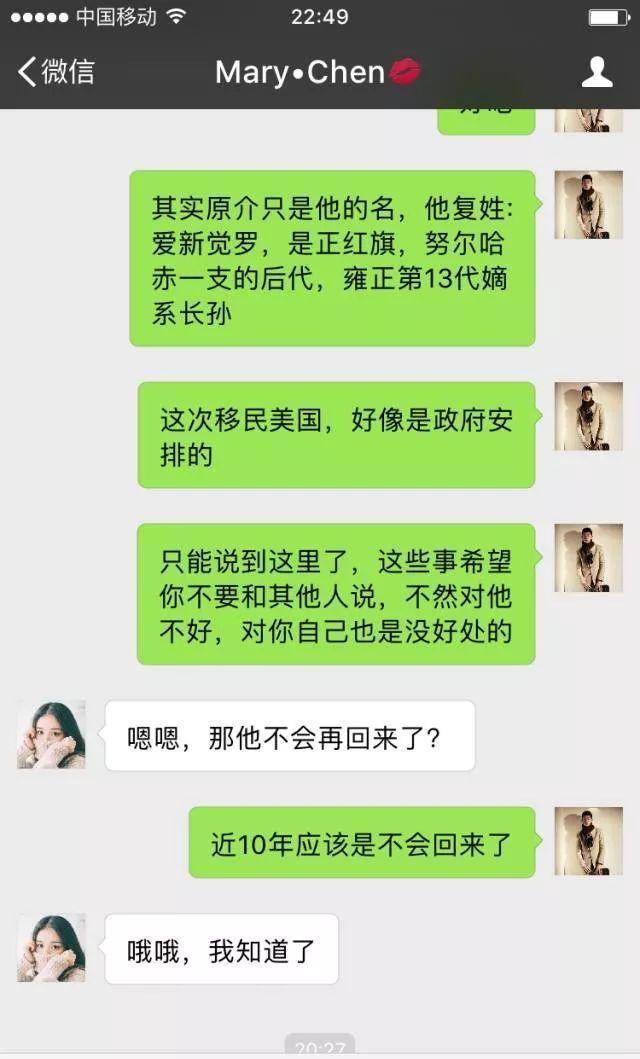Go back to the 微信 chat list
Image resolution: width=640 pixels, height=1059 pixels.
(x=55, y=72)
